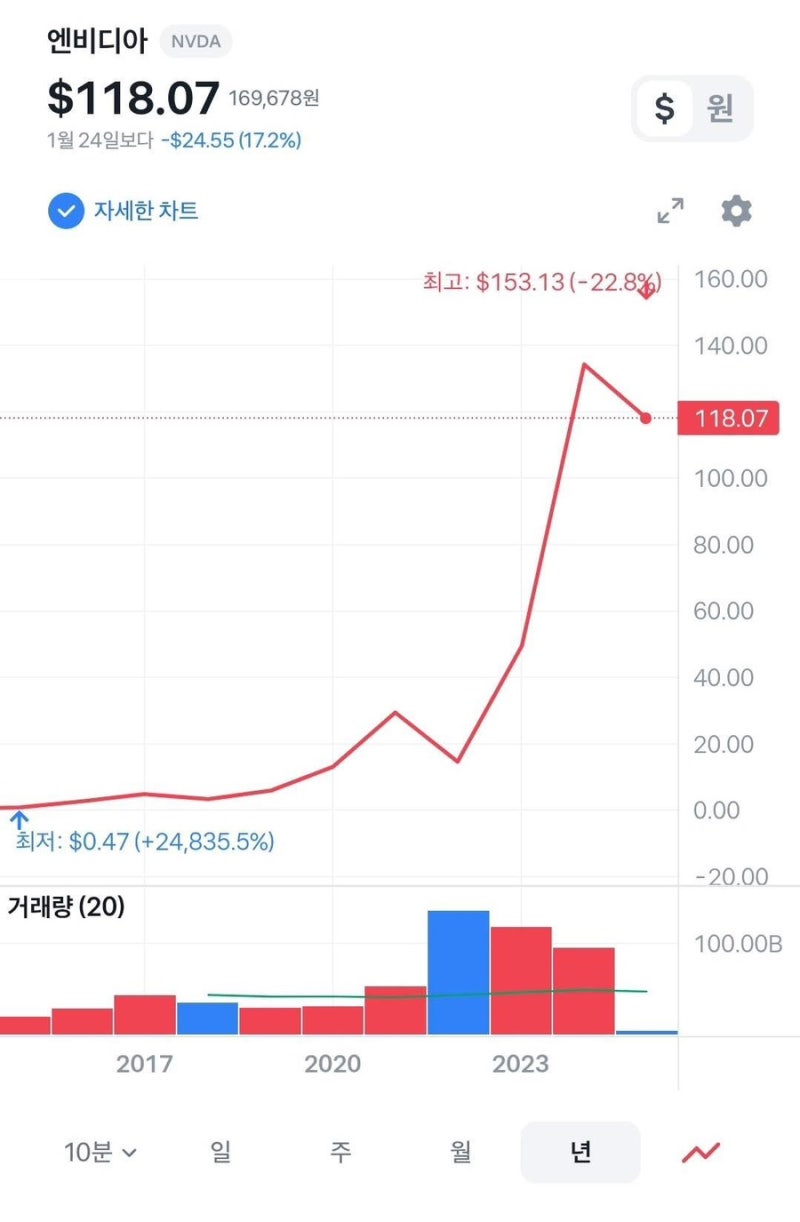Select the $ currency option
This screenshot has height=1222, width=800.
pyautogui.click(x=665, y=108)
